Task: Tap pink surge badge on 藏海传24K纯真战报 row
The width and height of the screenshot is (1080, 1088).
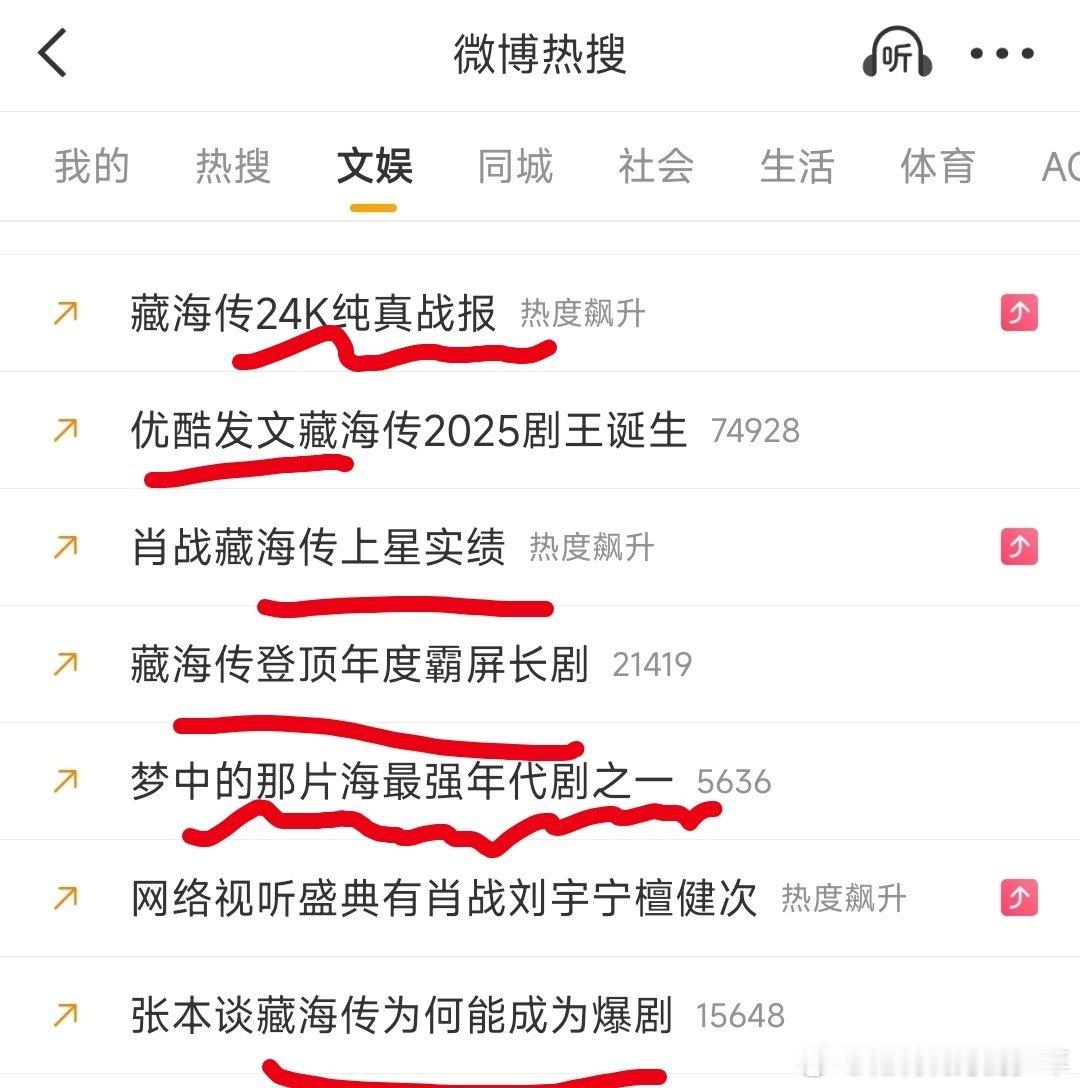Action: pos(1018,312)
